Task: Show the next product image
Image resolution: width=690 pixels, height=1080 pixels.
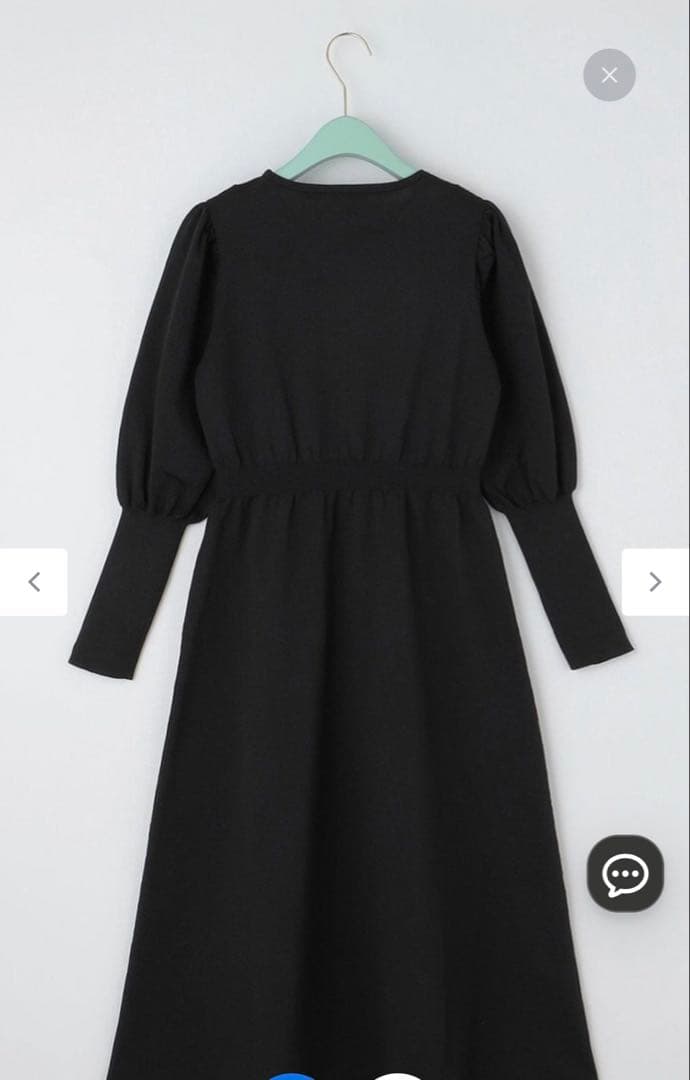Action: (x=655, y=582)
